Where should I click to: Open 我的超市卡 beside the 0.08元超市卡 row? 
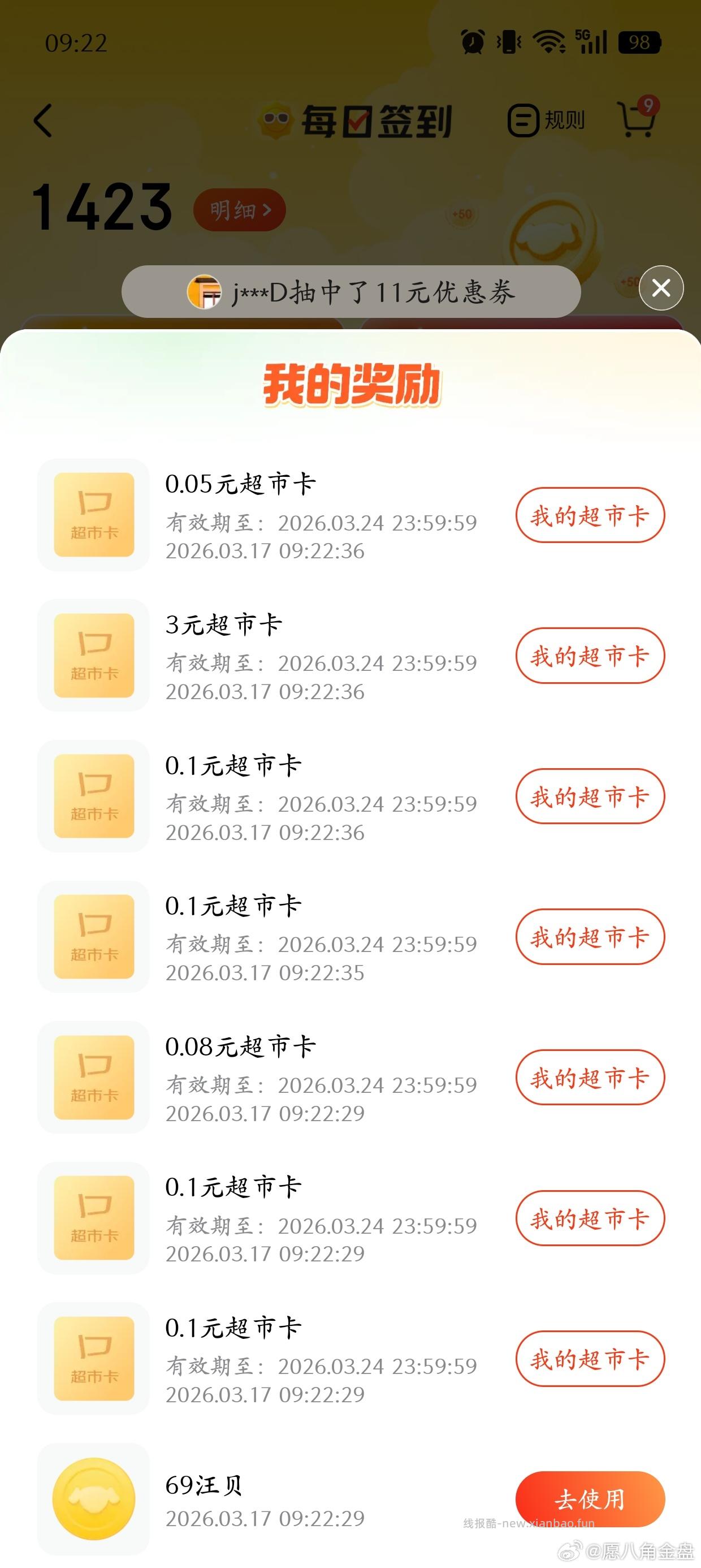point(589,1078)
